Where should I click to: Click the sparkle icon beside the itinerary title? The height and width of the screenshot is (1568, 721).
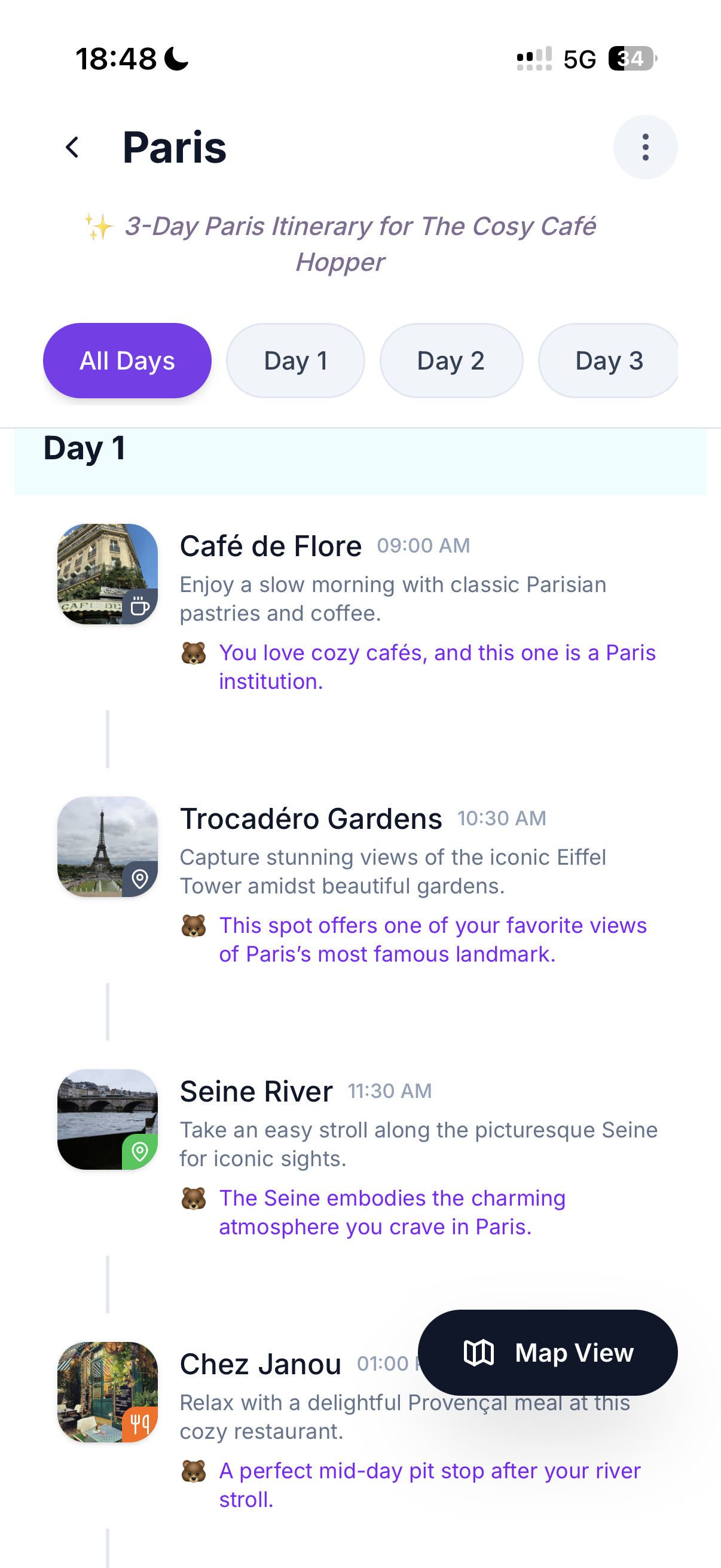tap(99, 226)
